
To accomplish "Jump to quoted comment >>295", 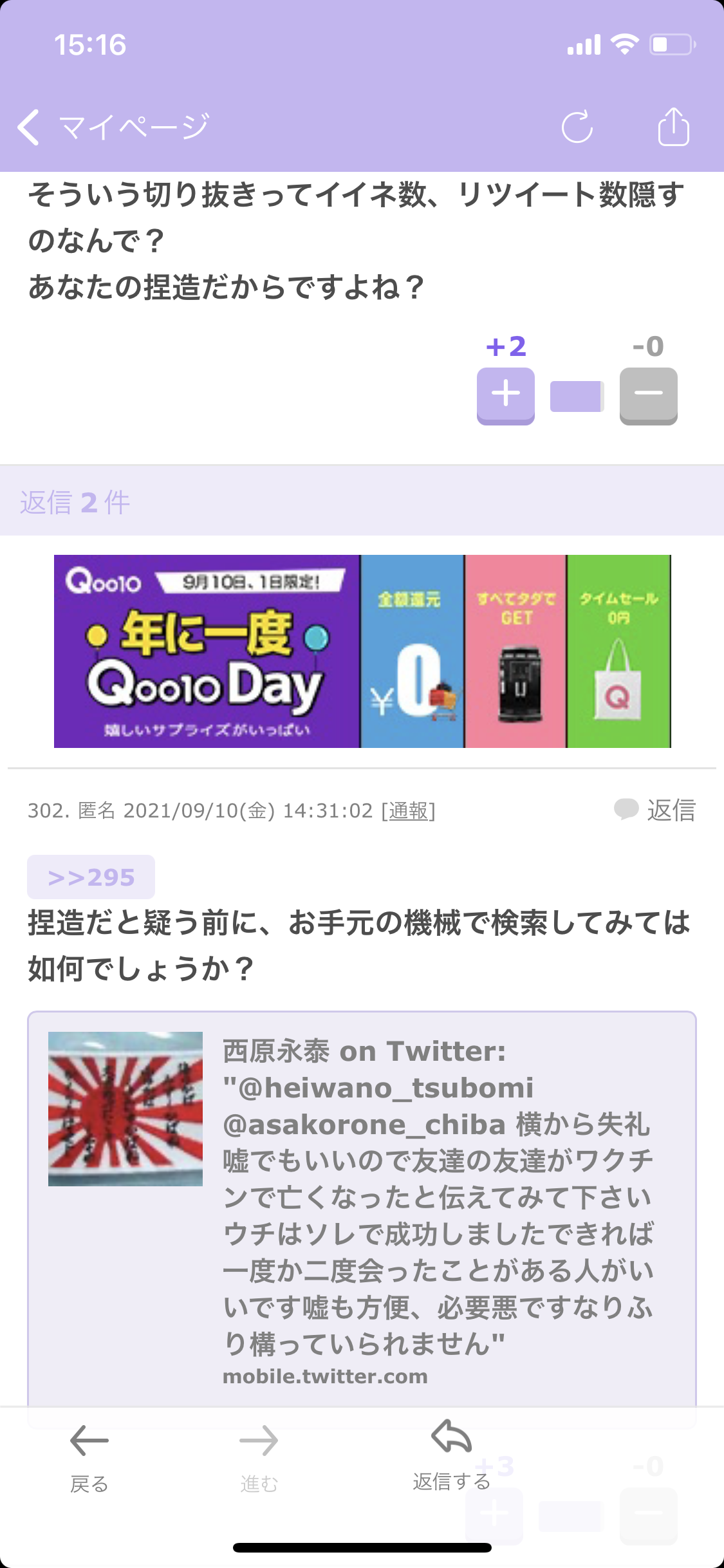I will coord(91,877).
